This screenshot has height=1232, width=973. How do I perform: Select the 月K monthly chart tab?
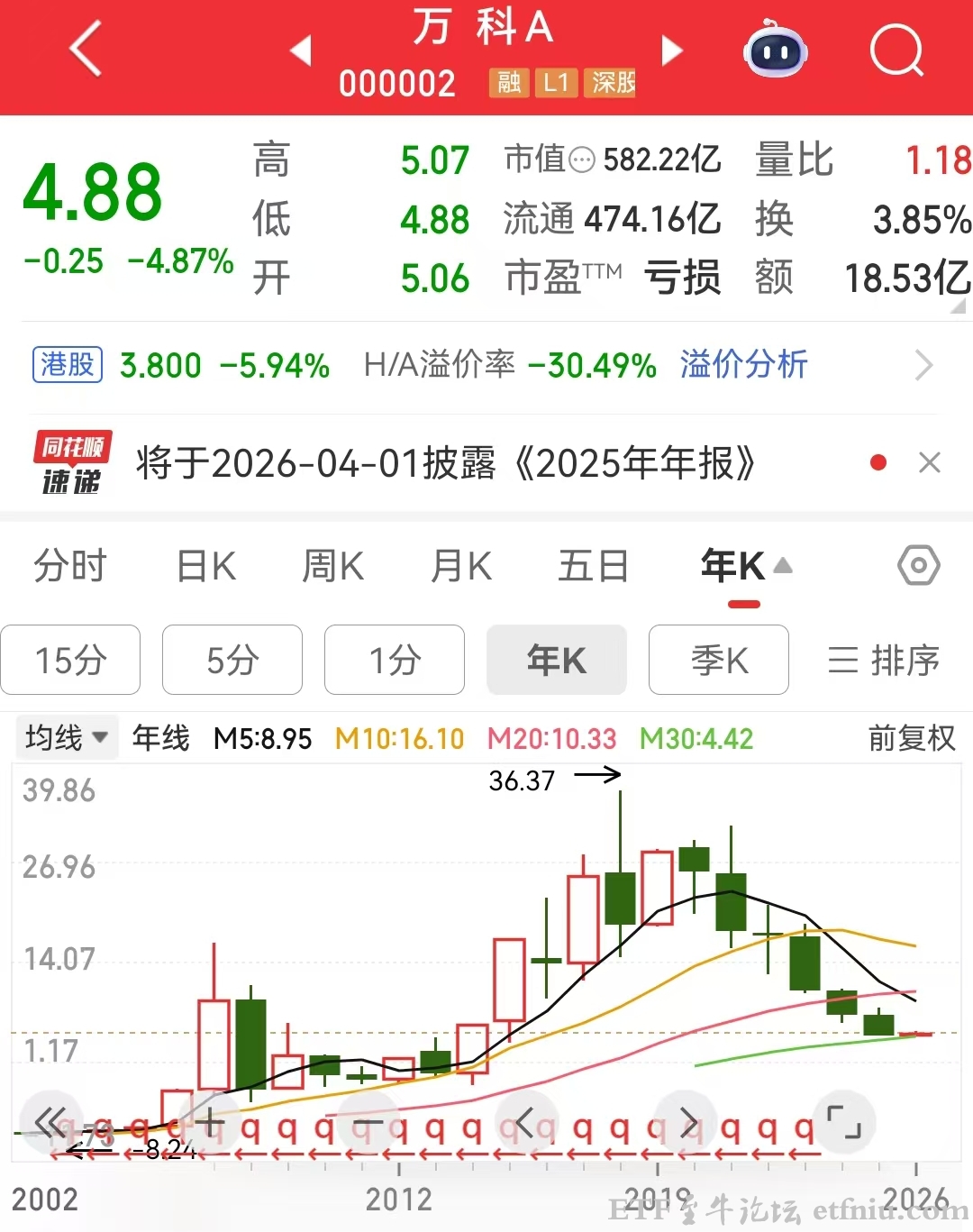pos(461,566)
